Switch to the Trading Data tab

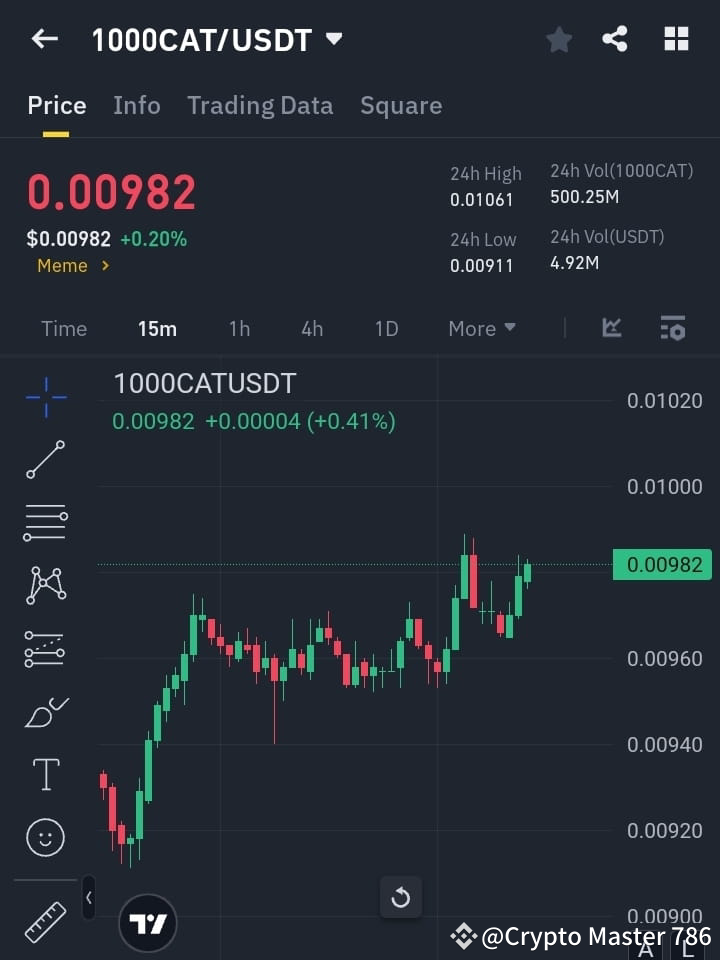260,105
